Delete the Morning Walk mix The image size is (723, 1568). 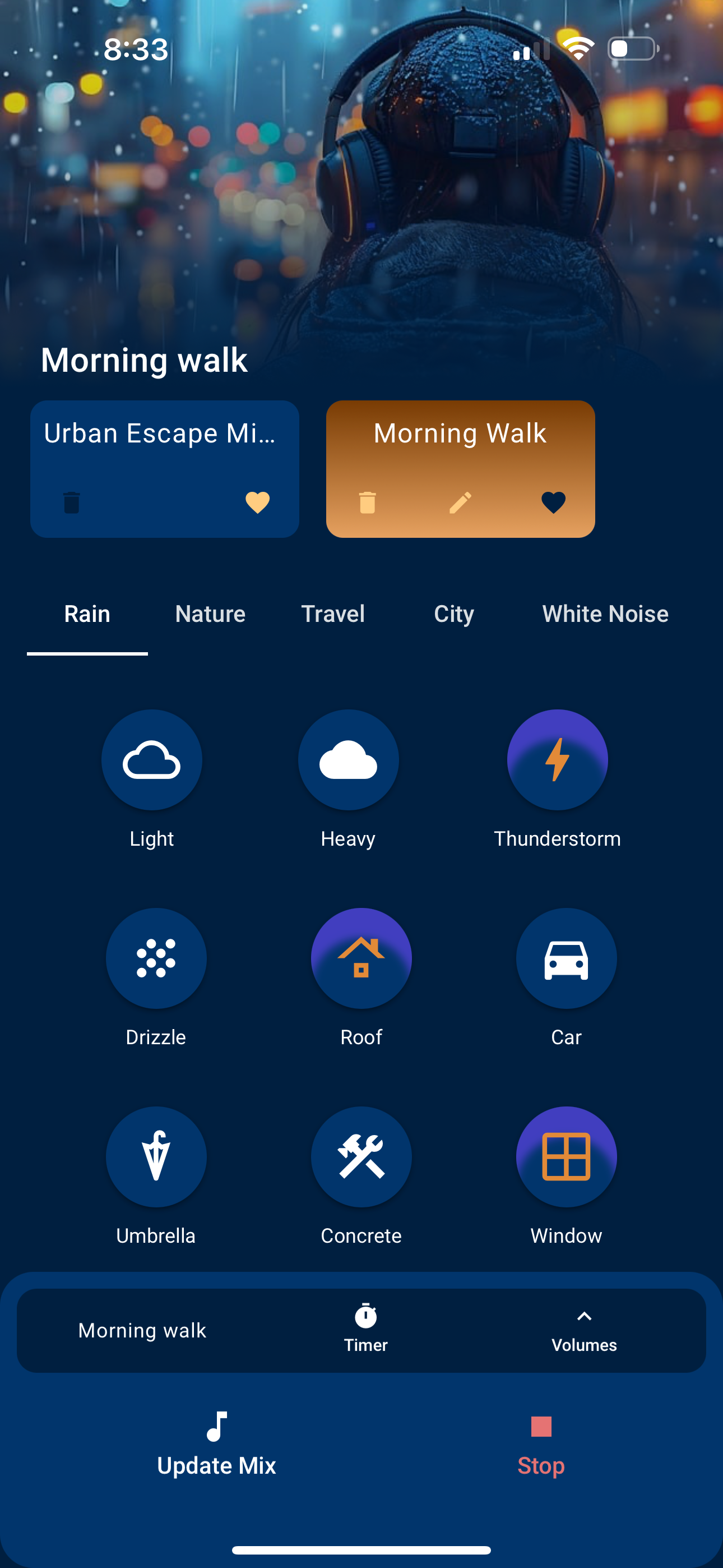click(x=368, y=502)
